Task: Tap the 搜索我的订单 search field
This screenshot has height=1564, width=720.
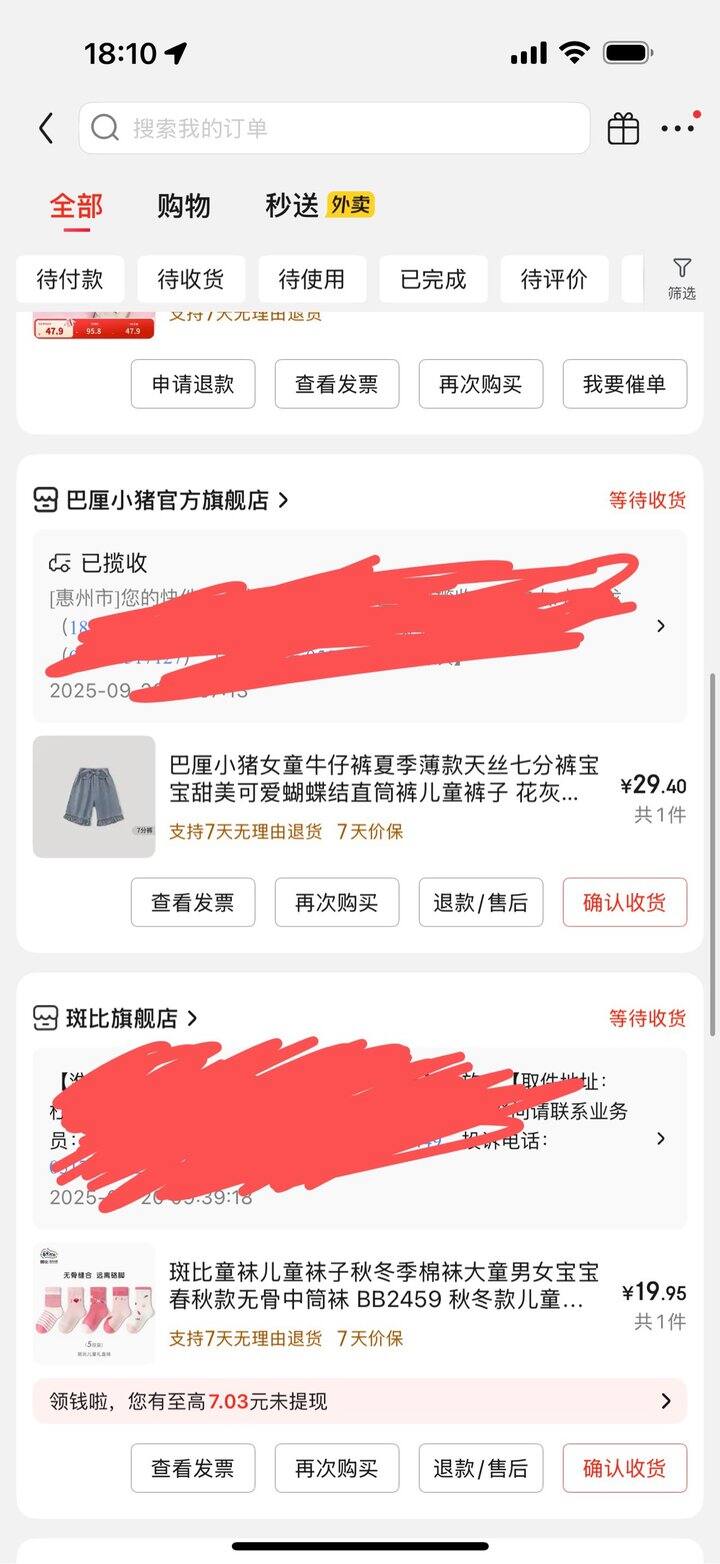Action: (334, 128)
